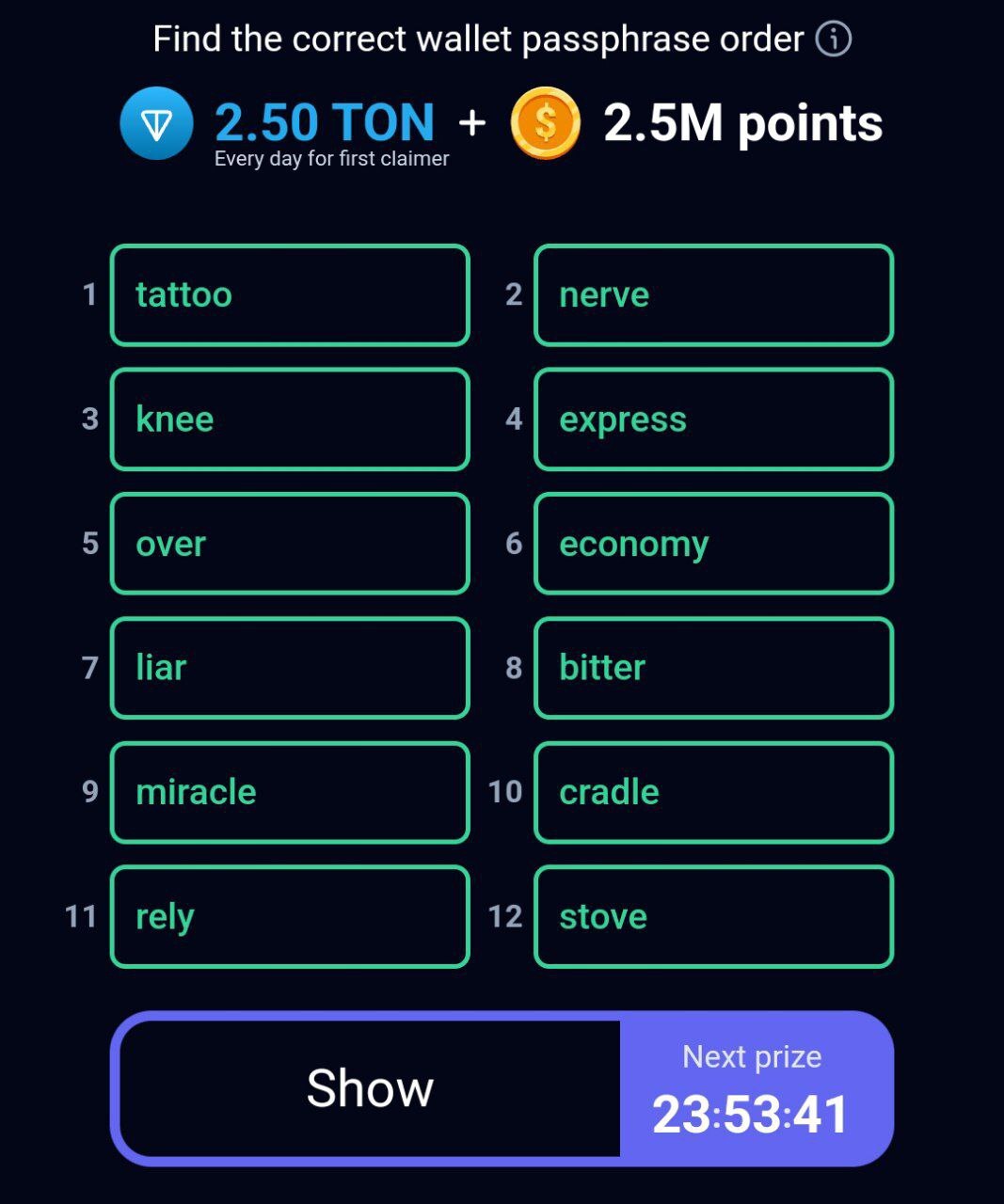Select the word liar
The image size is (1004, 1204).
[290, 668]
